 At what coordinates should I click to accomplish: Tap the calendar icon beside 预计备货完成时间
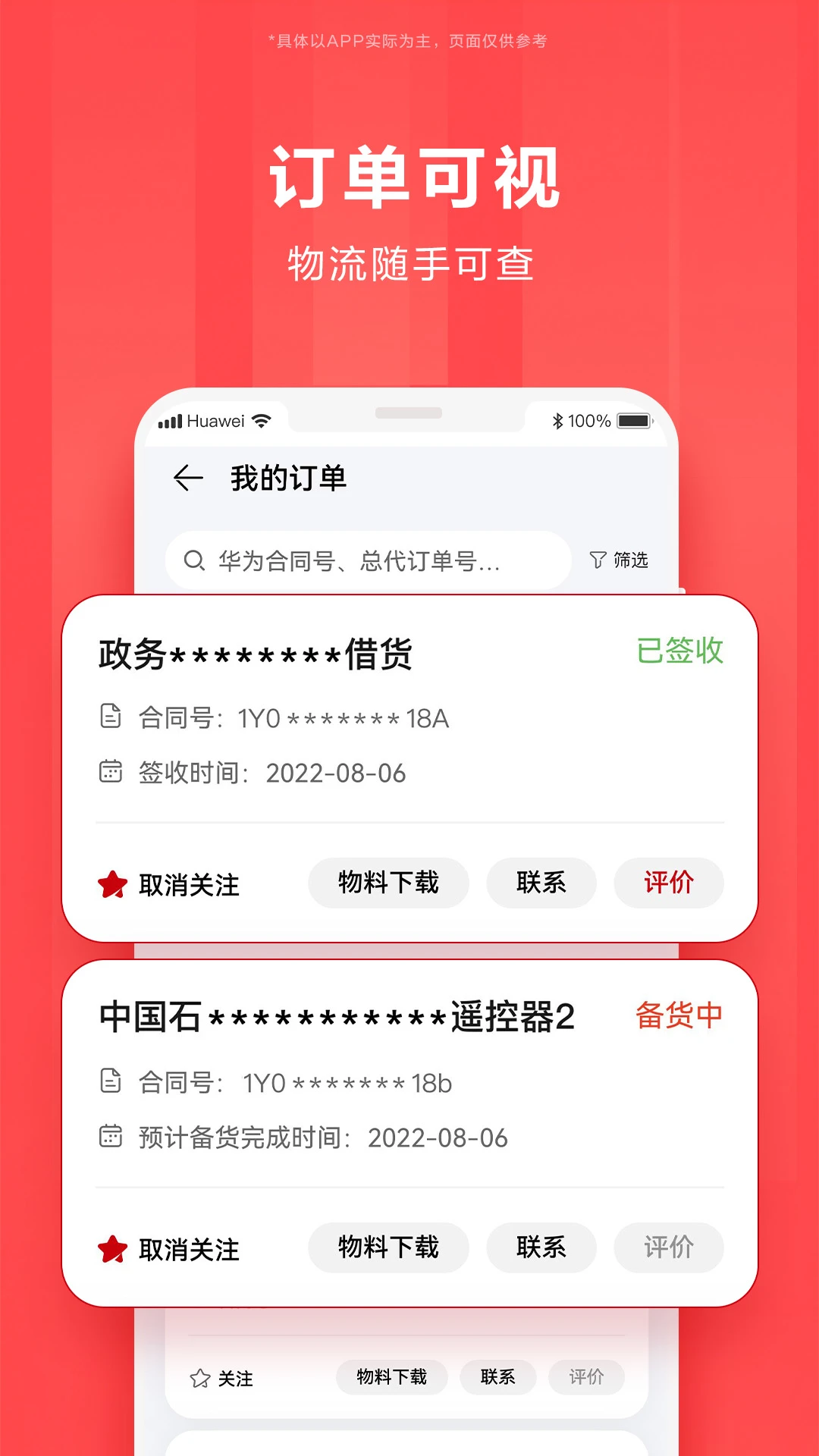(111, 1136)
